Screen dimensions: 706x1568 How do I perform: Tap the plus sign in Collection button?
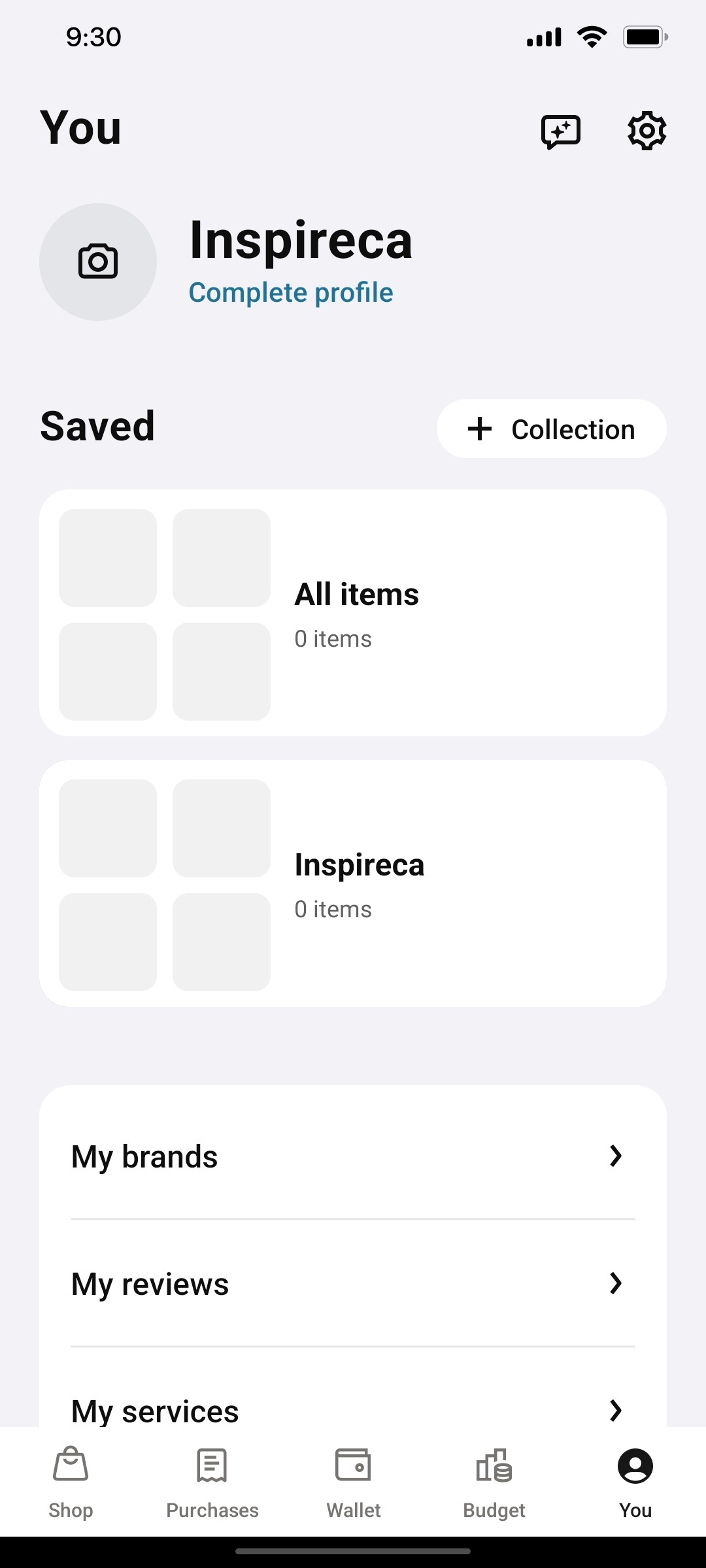click(480, 429)
